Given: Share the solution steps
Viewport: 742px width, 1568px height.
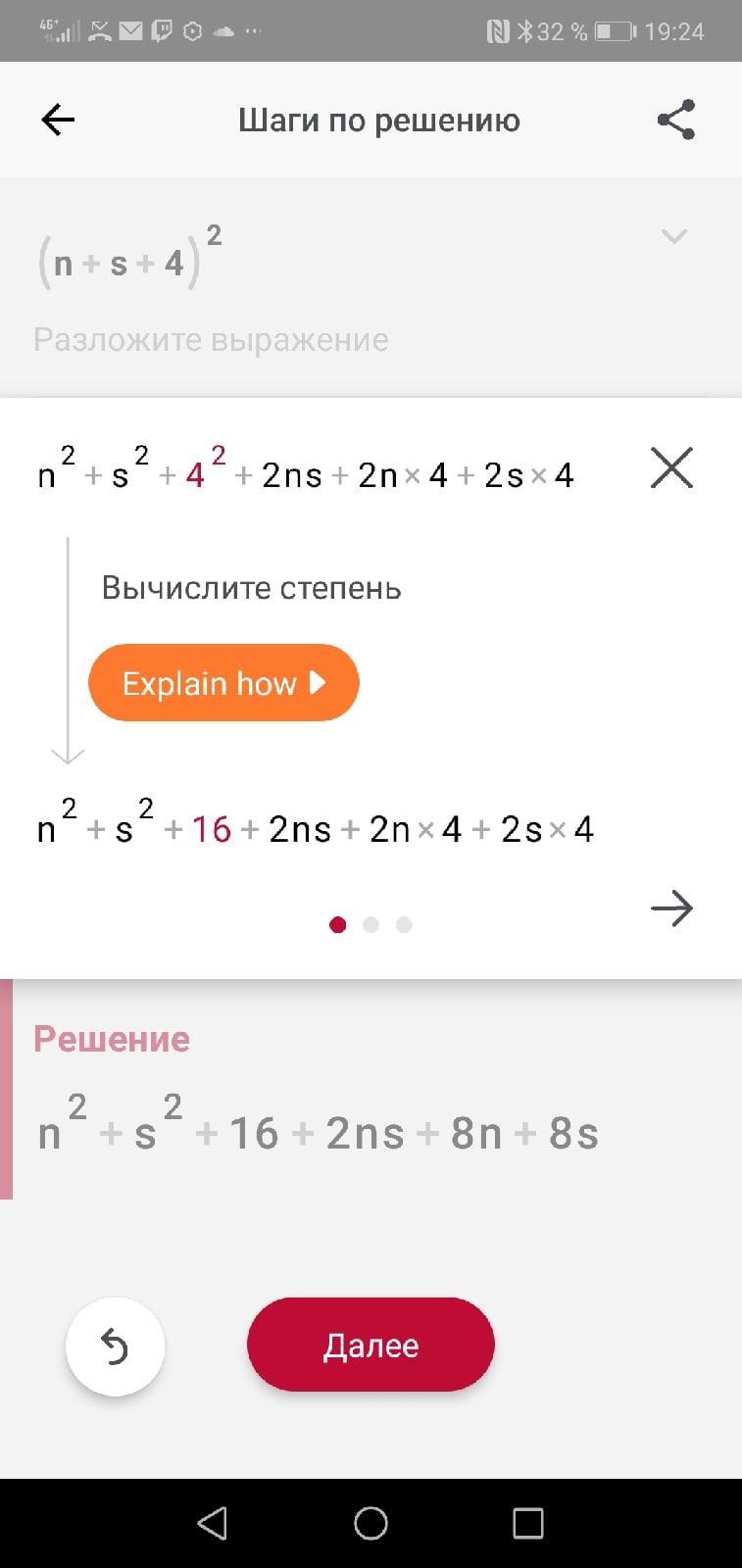Looking at the screenshot, I should point(675,120).
